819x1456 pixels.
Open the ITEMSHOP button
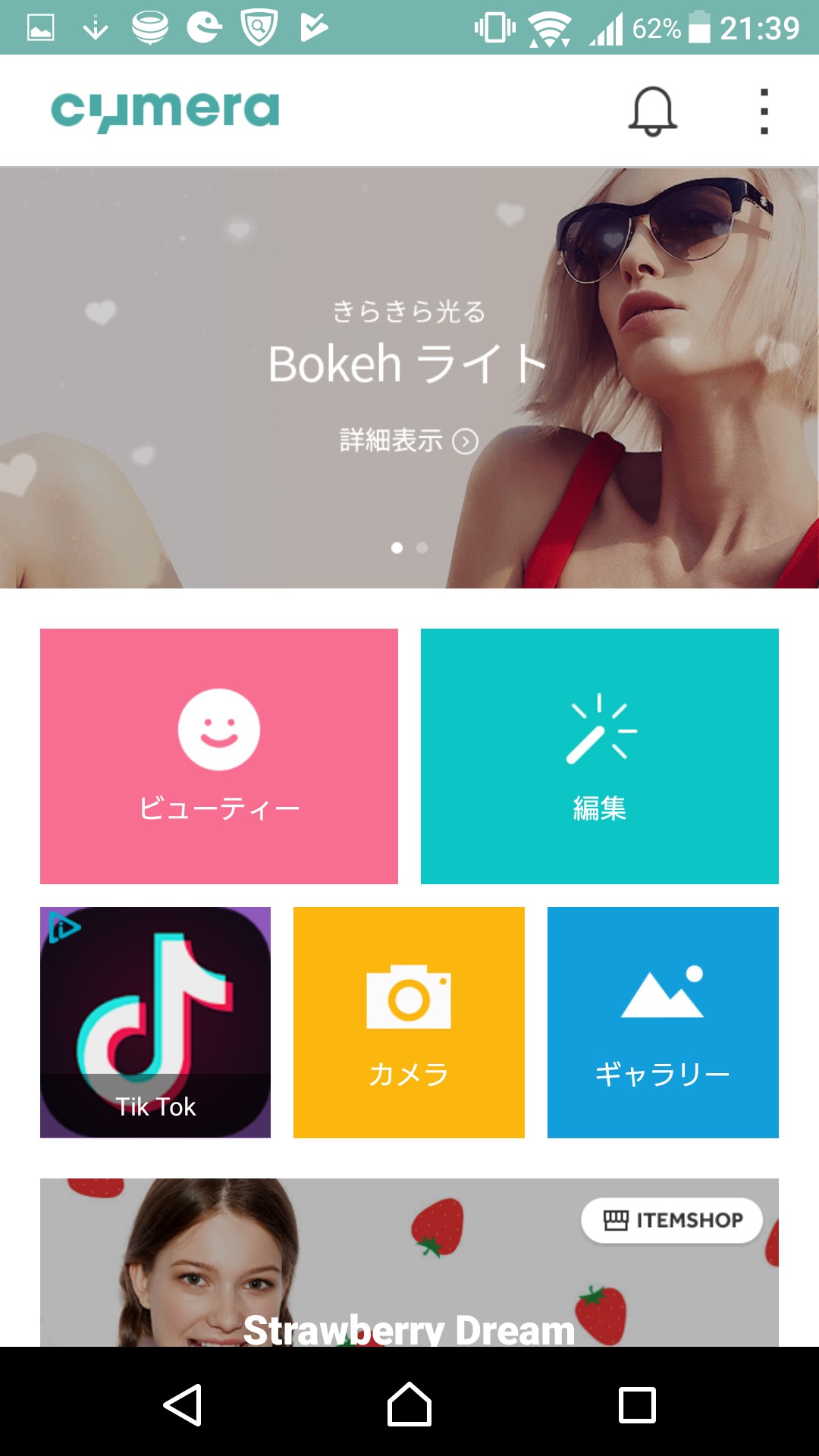point(672,1220)
